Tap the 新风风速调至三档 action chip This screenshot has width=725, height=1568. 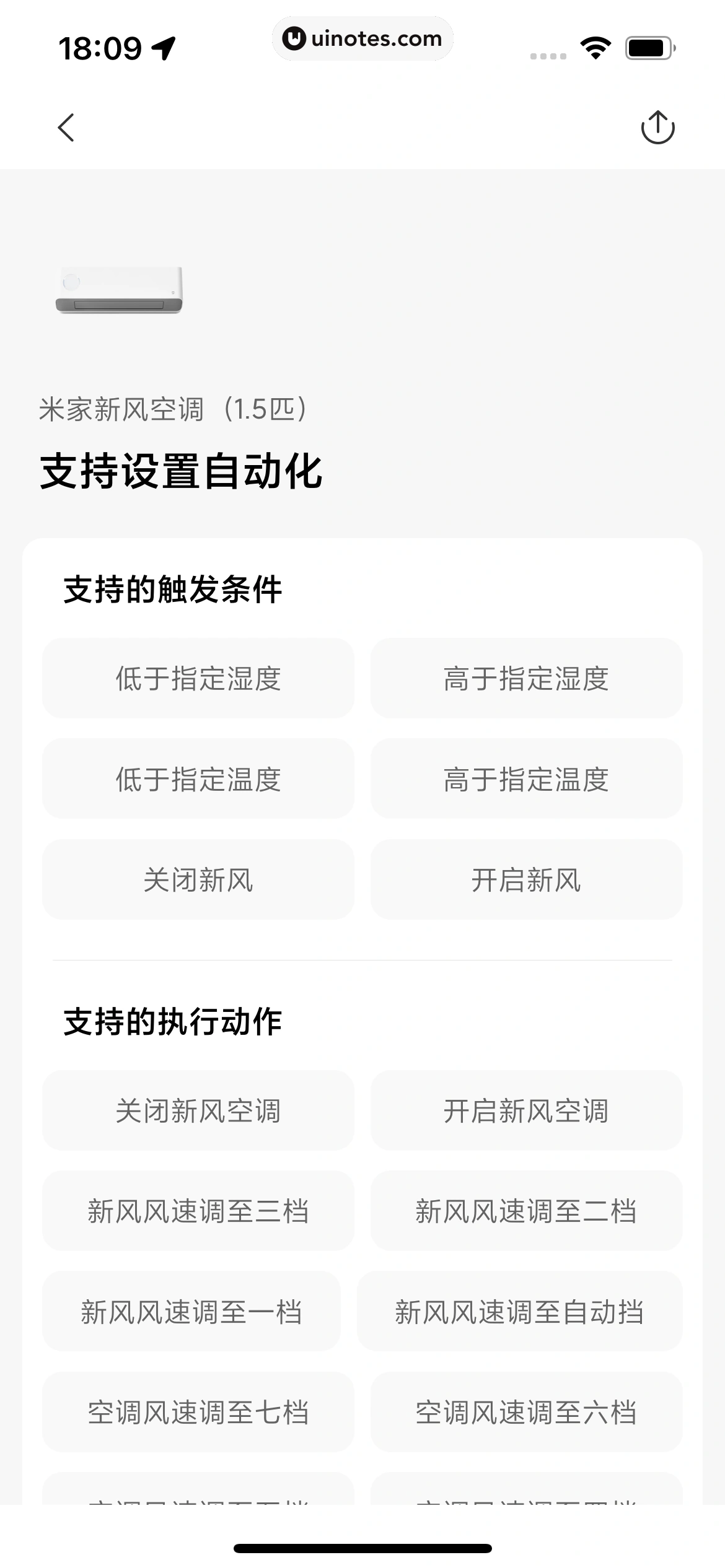[198, 1211]
